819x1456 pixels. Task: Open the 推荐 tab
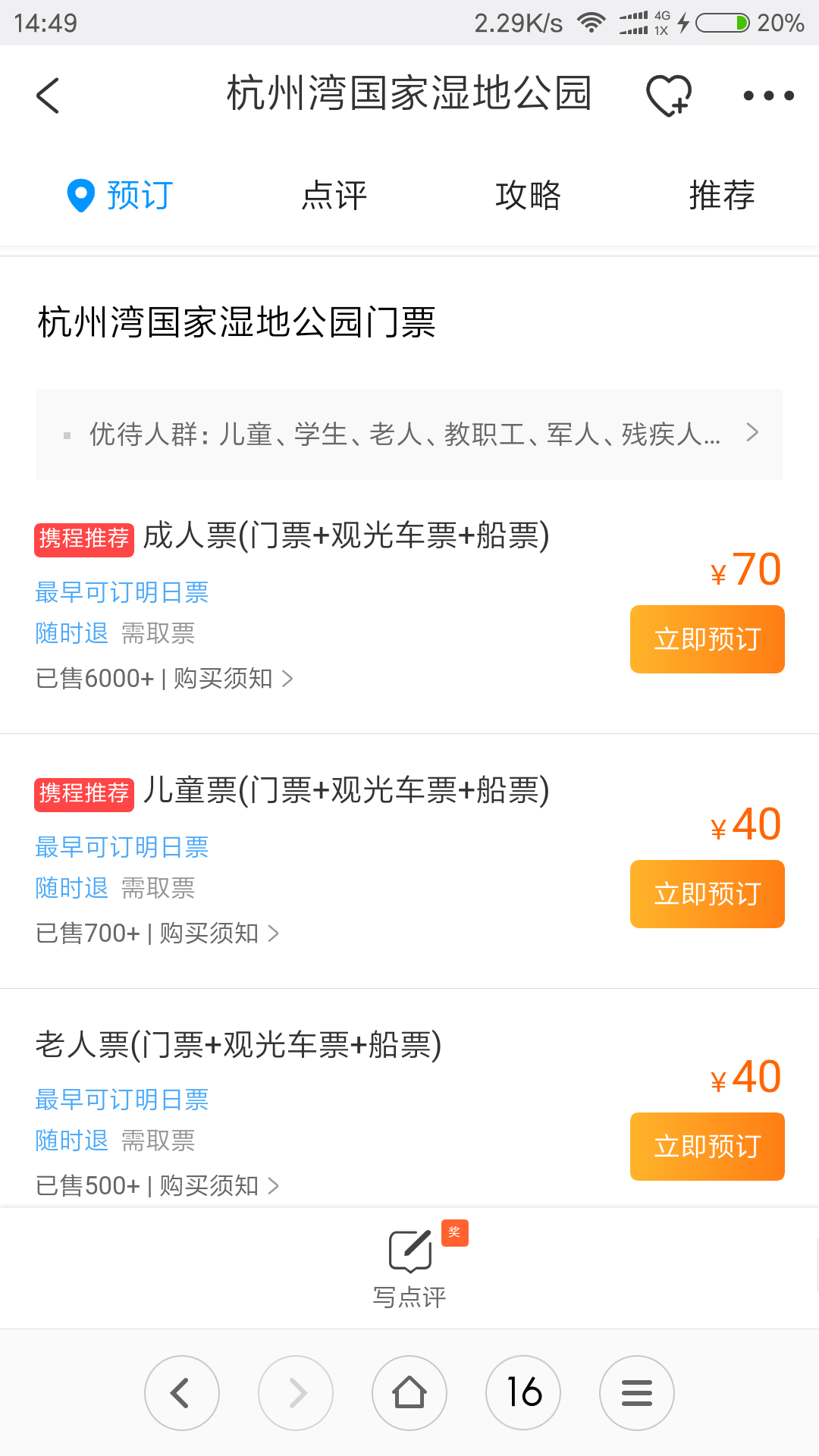[722, 196]
